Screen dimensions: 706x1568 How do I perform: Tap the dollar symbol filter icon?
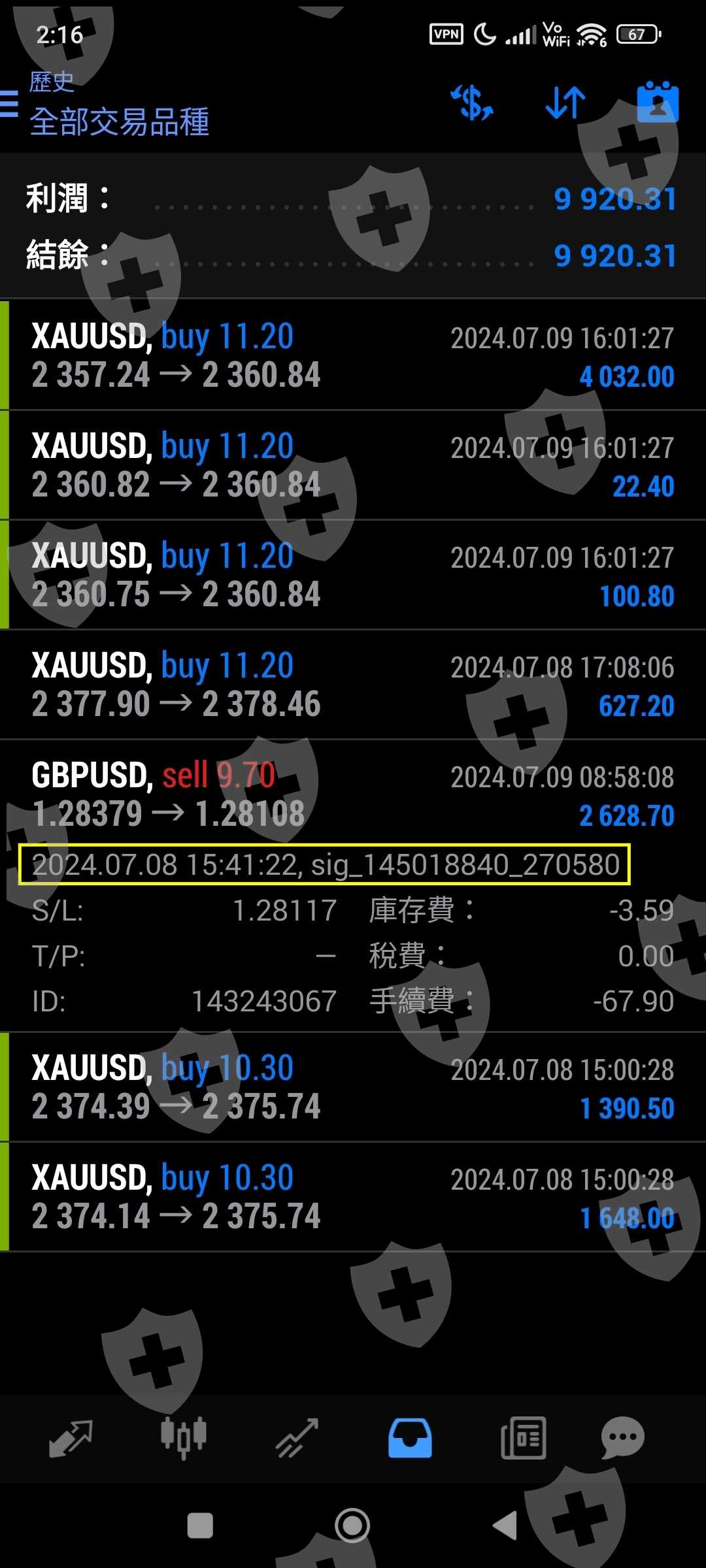coord(472,103)
